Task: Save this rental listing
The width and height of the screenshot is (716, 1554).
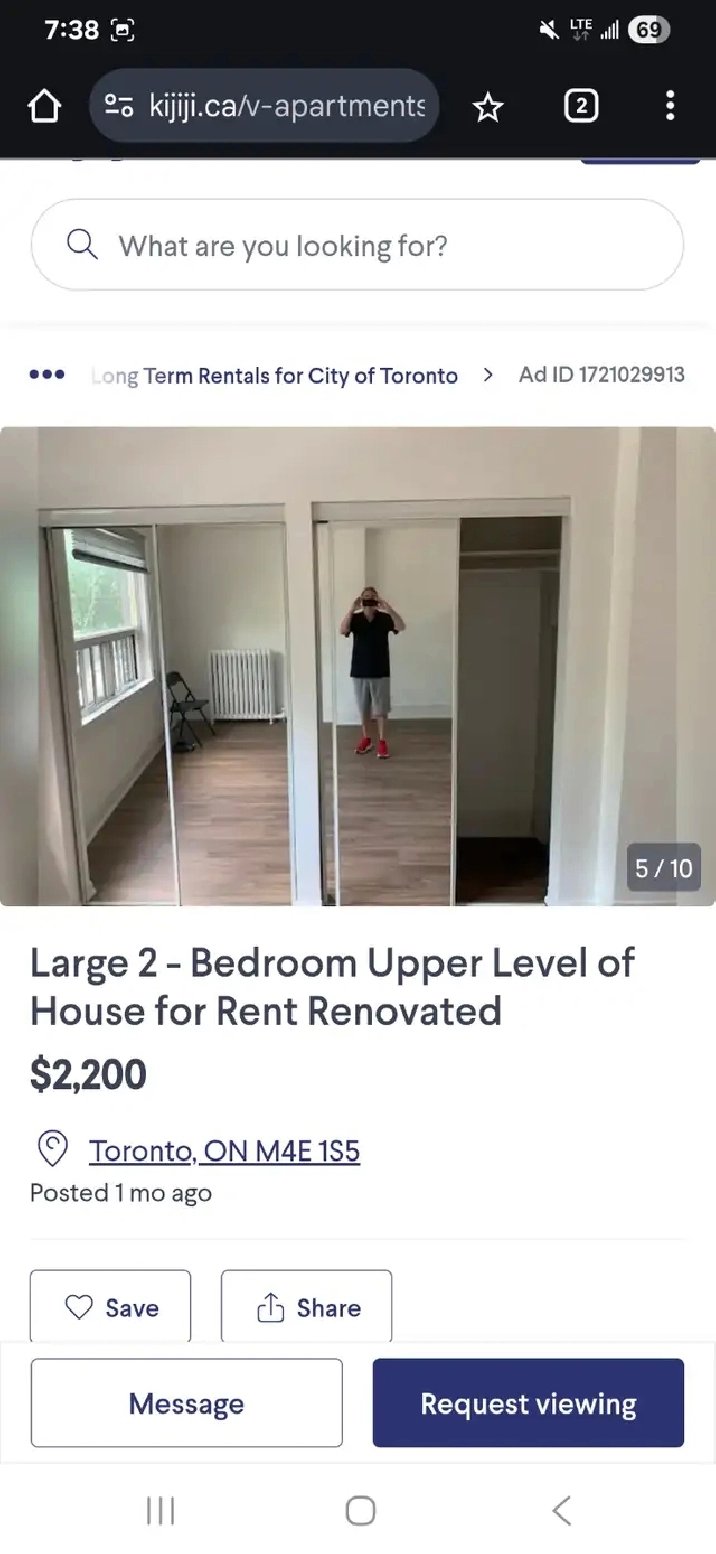Action: pyautogui.click(x=110, y=1307)
